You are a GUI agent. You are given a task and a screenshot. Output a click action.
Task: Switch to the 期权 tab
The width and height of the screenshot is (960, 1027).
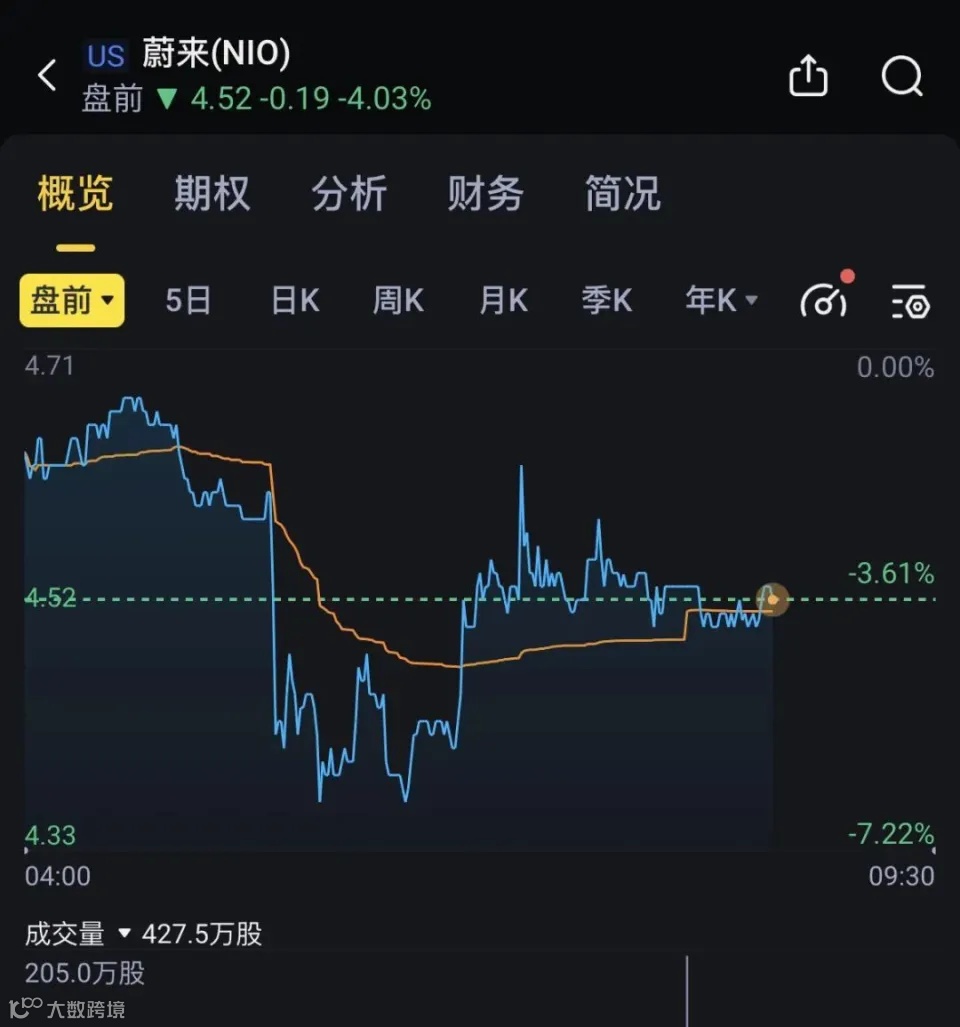pos(212,193)
